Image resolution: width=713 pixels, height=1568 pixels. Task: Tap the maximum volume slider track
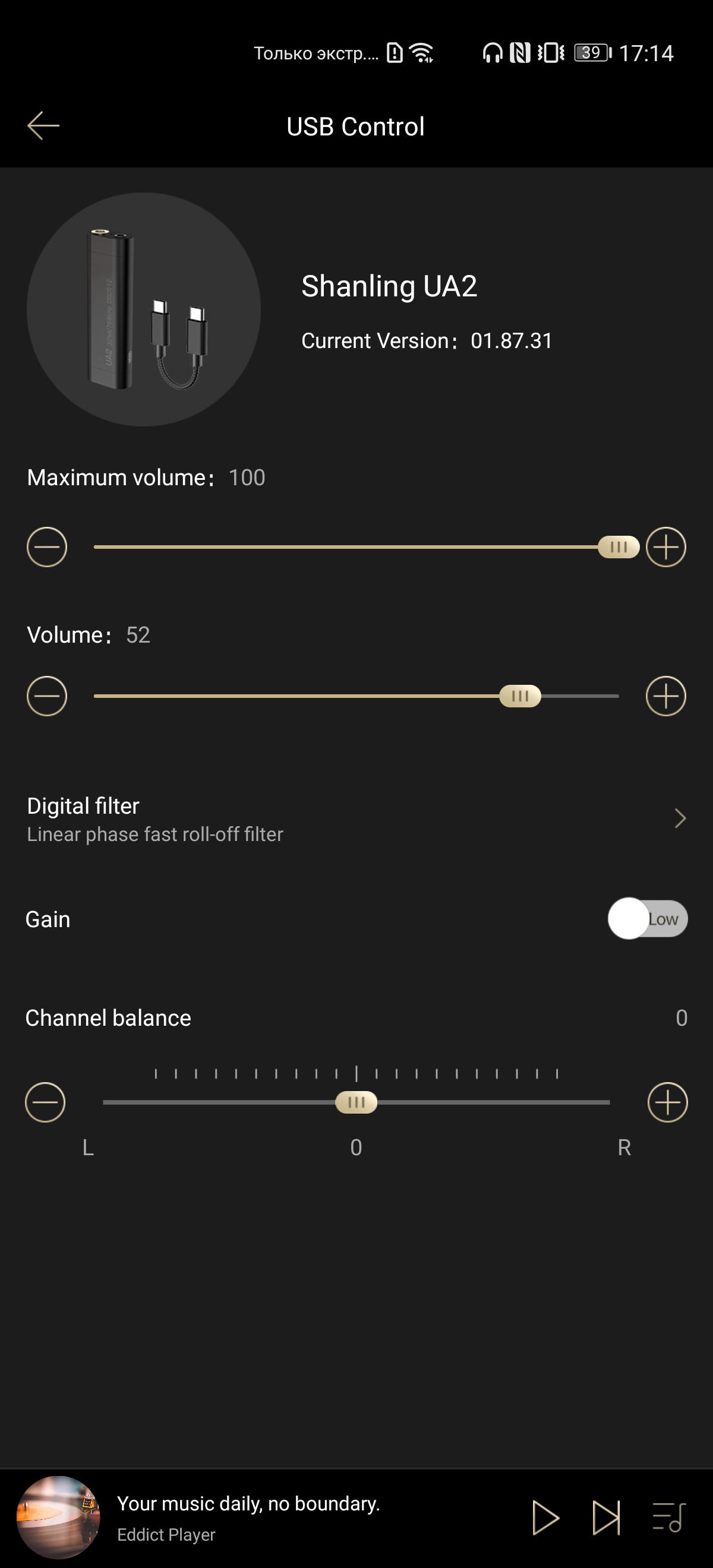347,546
